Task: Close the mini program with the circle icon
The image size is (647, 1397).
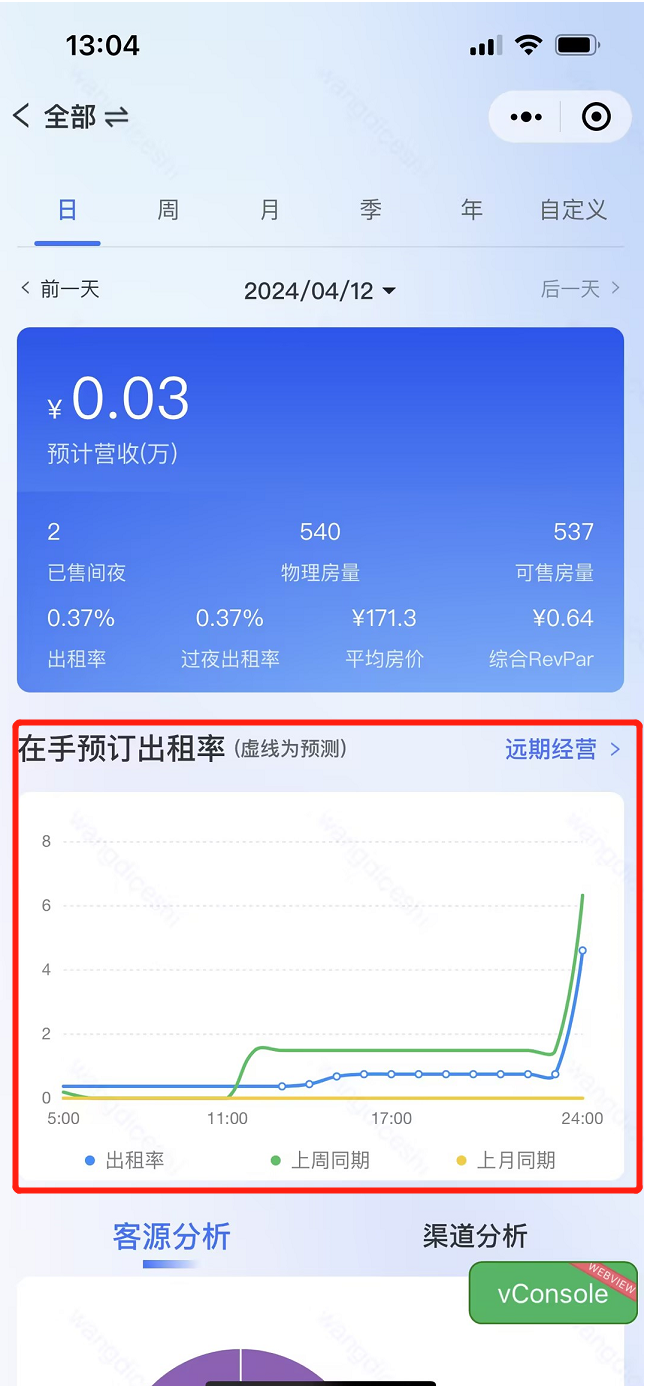Action: tap(596, 117)
